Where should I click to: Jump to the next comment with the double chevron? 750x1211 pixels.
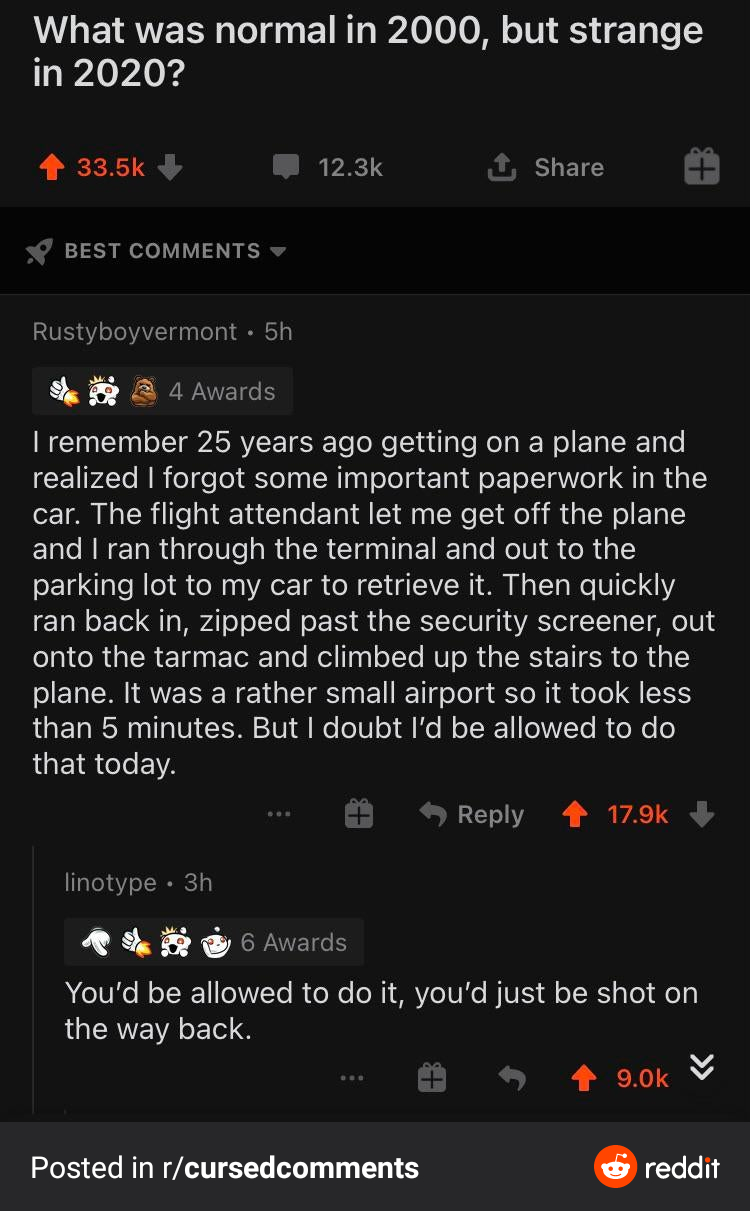pyautogui.click(x=702, y=1068)
